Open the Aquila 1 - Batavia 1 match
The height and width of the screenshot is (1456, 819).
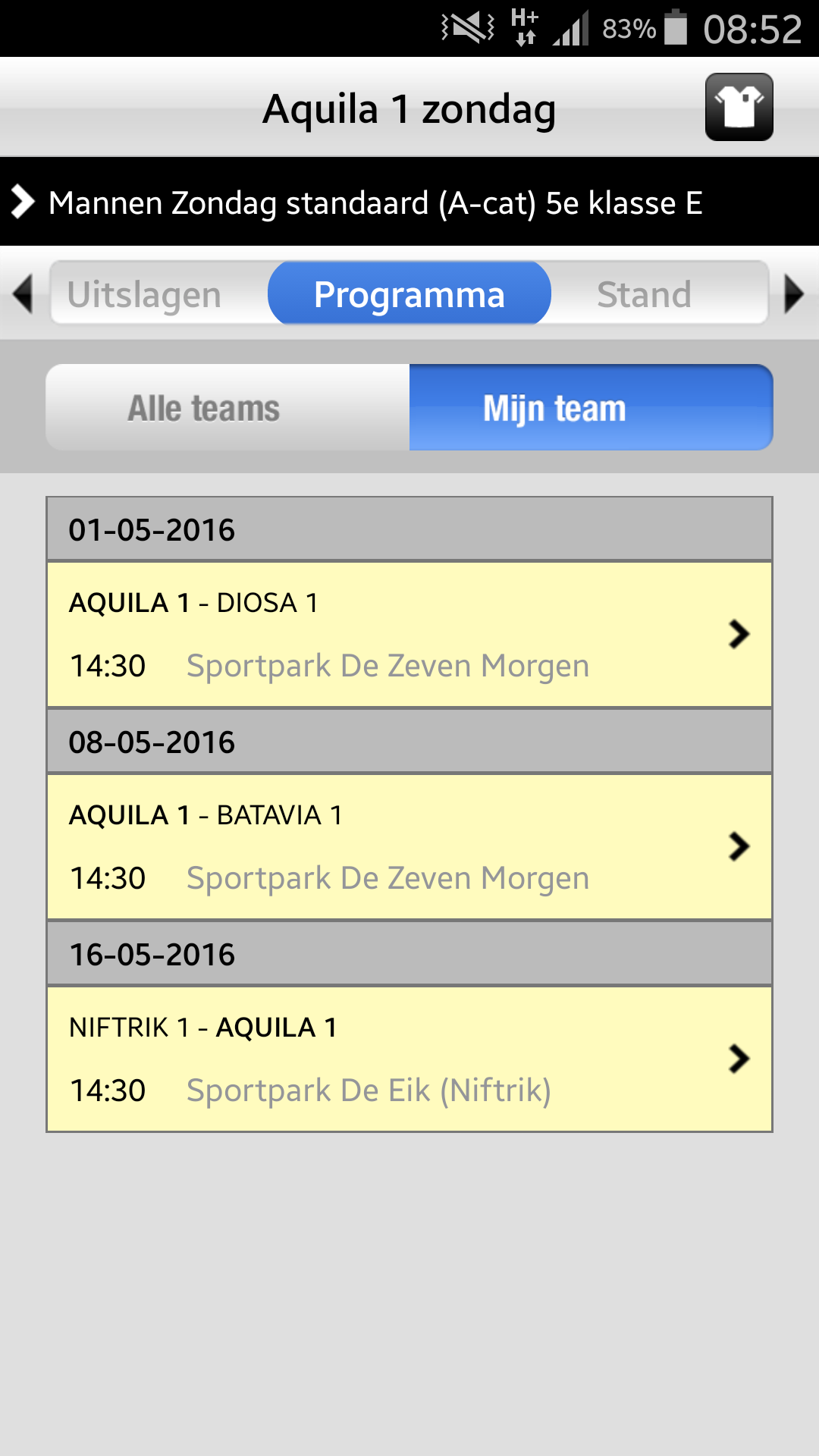409,847
